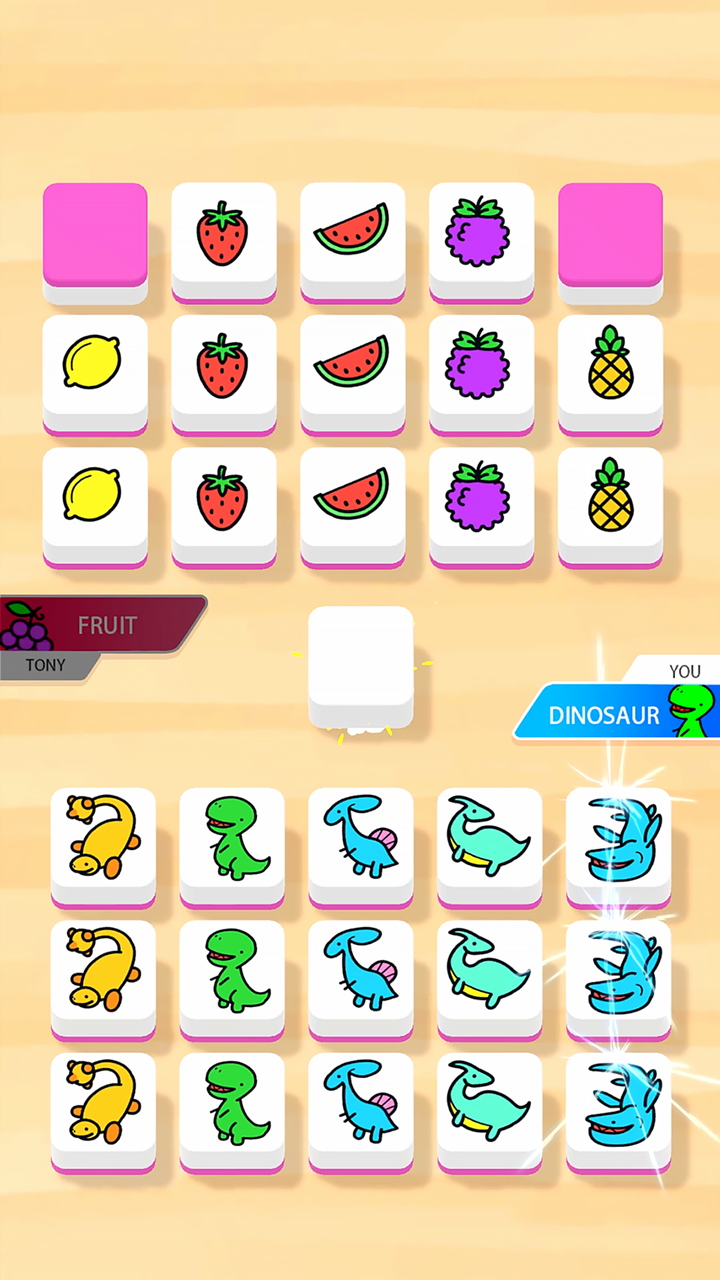The width and height of the screenshot is (720, 1280).
Task: Select the strawberry tile in the top row
Action: point(223,237)
